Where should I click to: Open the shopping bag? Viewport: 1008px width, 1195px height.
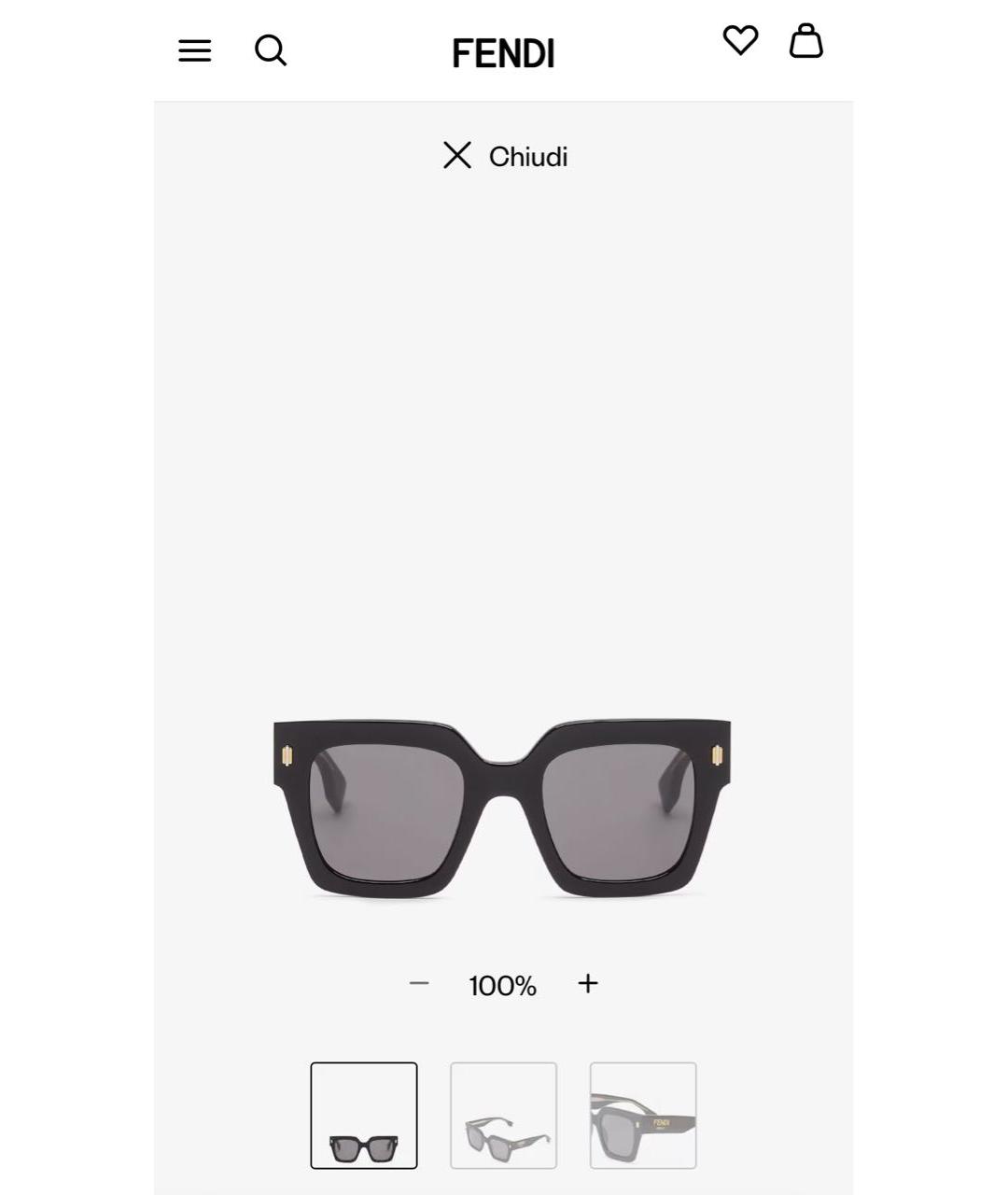805,41
